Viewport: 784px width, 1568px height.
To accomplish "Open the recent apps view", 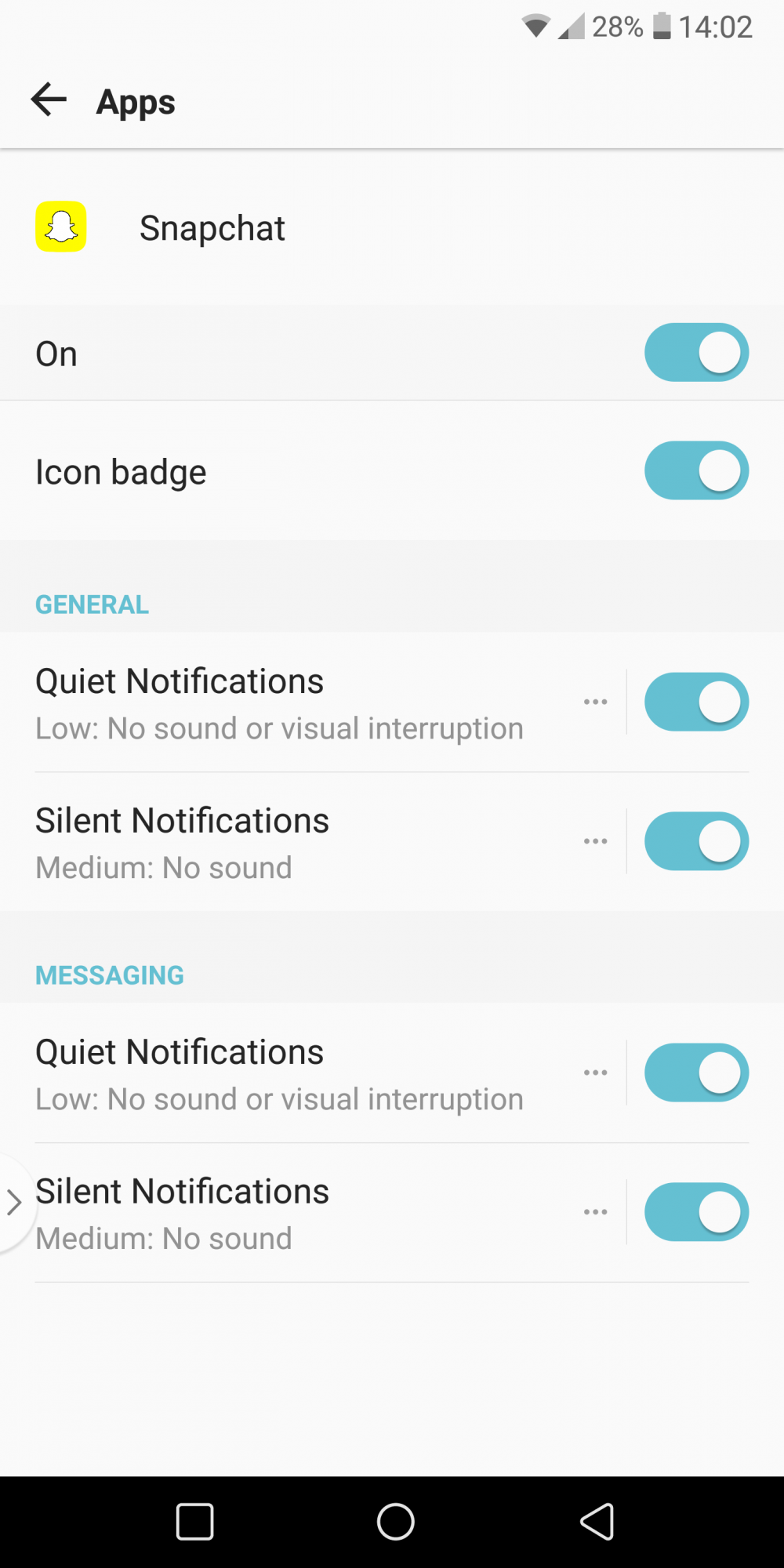I will click(x=194, y=1522).
